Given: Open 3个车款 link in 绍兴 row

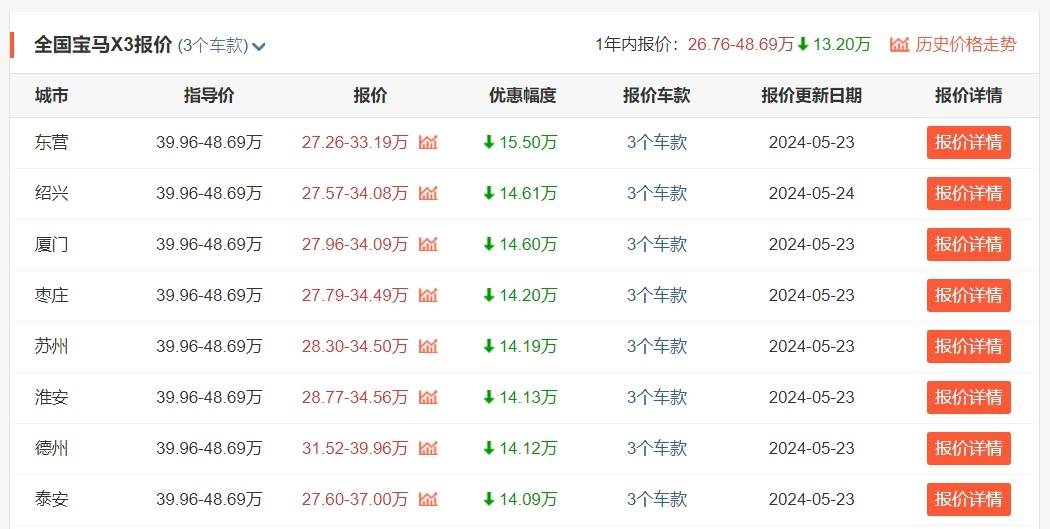Looking at the screenshot, I should coord(657,193).
